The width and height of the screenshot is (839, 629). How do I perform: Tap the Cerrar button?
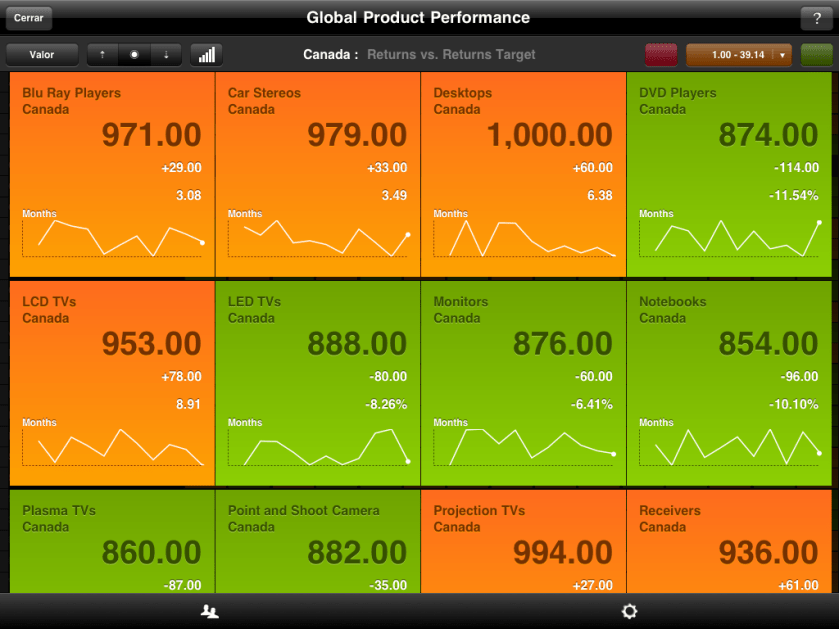pyautogui.click(x=27, y=18)
